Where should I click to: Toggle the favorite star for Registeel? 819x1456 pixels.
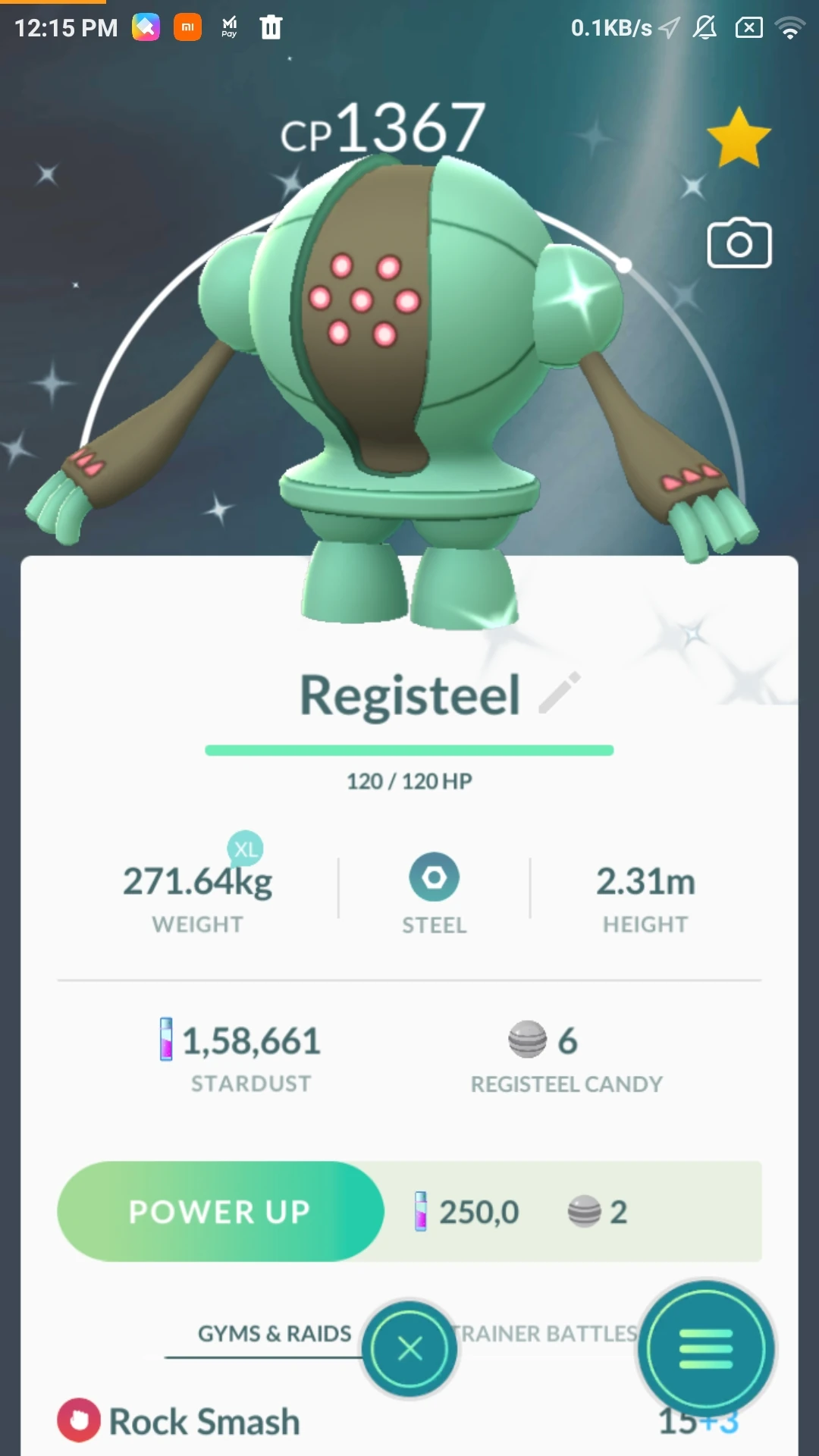738,138
